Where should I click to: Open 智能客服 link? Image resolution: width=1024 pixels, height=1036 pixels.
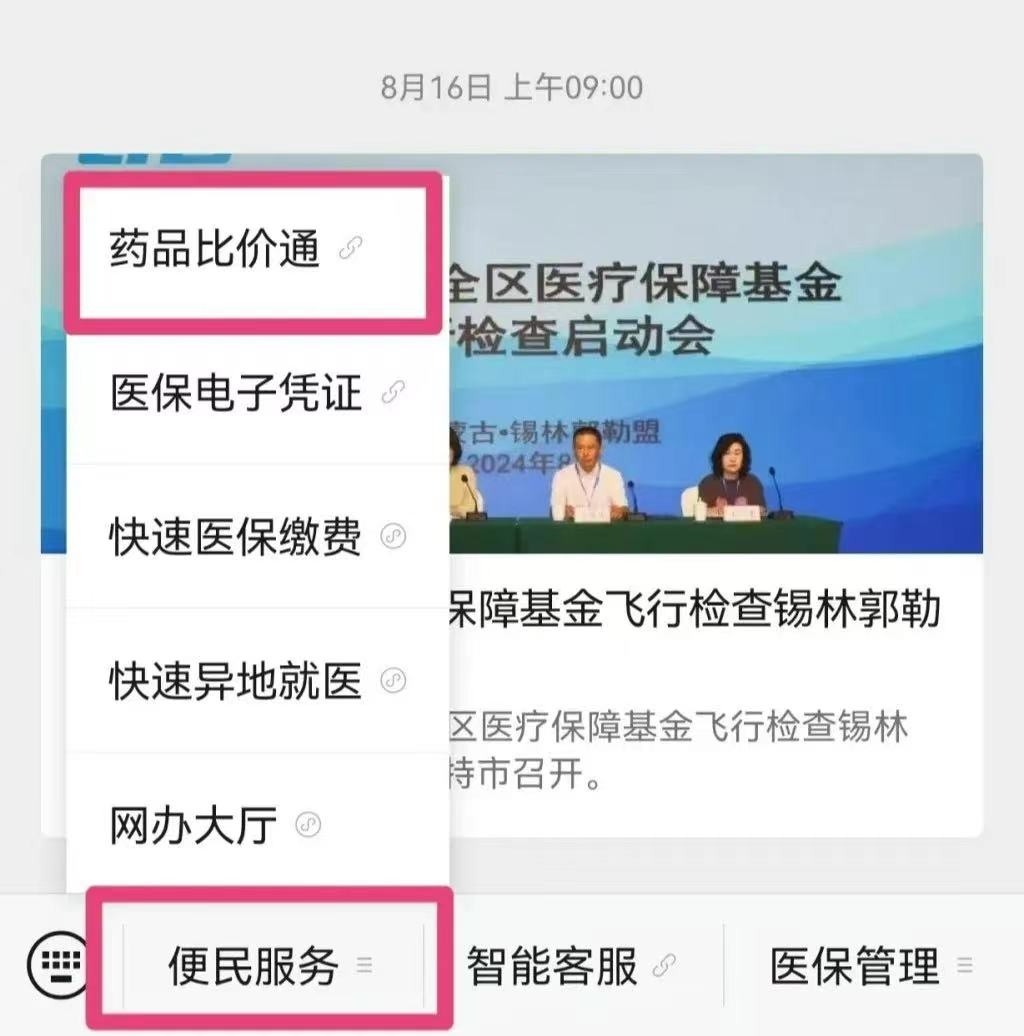[x=570, y=966]
